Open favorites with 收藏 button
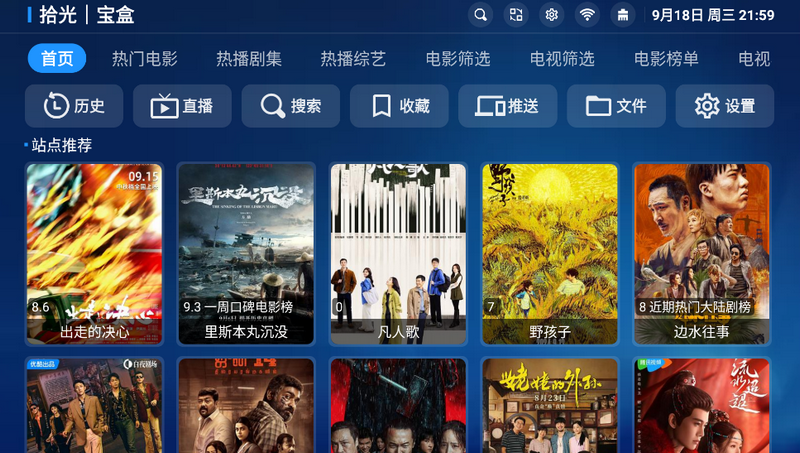The width and height of the screenshot is (800, 453). (399, 106)
